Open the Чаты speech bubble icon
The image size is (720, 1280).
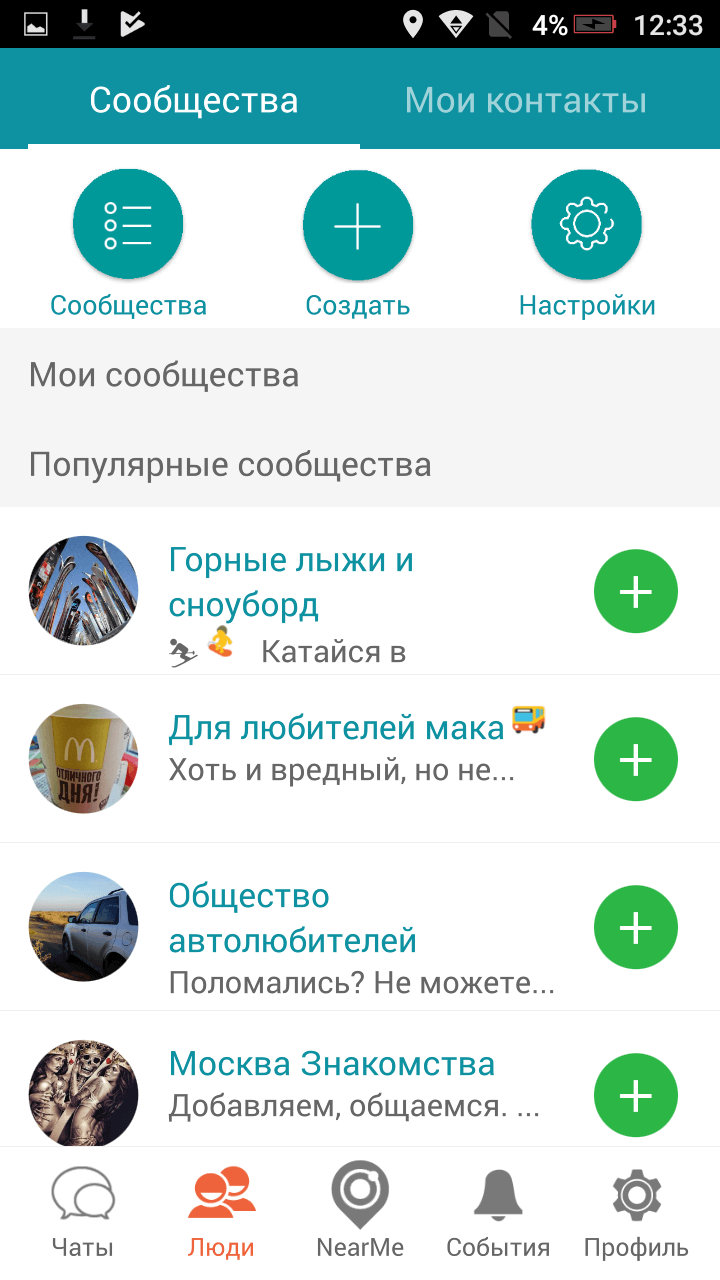(83, 1193)
